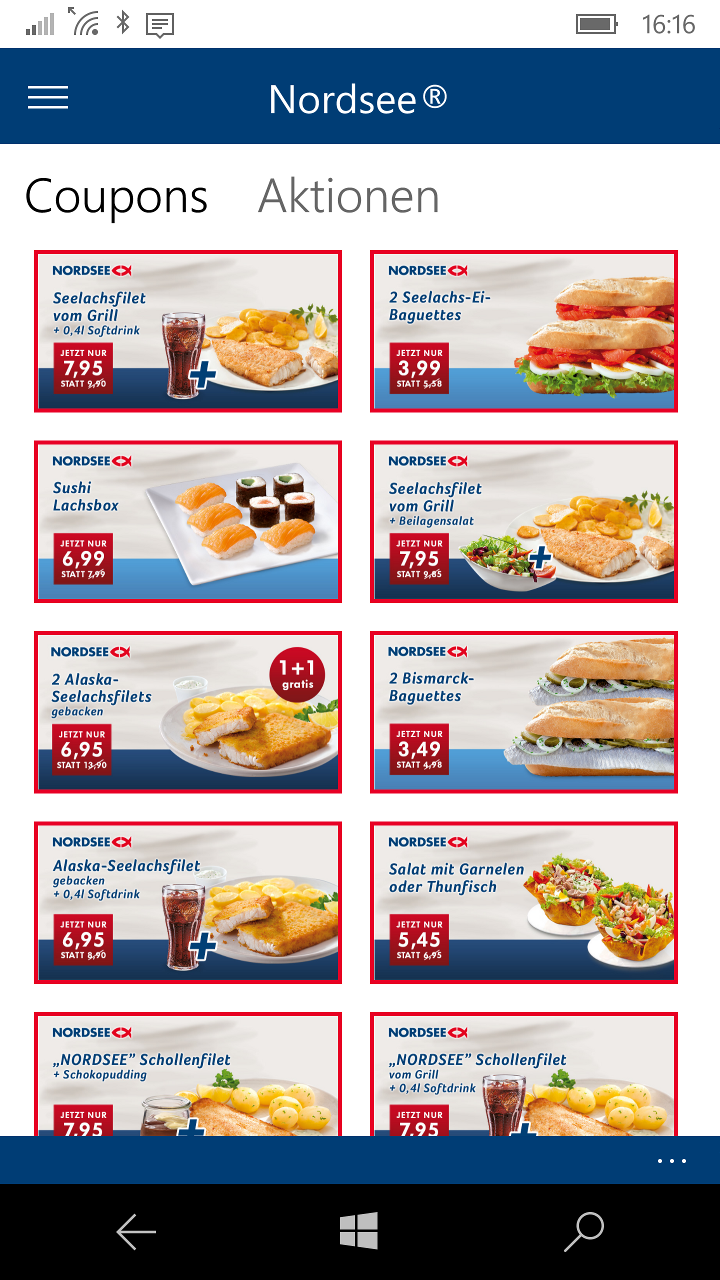Open the 2 Seelachs-Ei-Baguettes coupon
Viewport: 720px width, 1280px height.
[524, 331]
